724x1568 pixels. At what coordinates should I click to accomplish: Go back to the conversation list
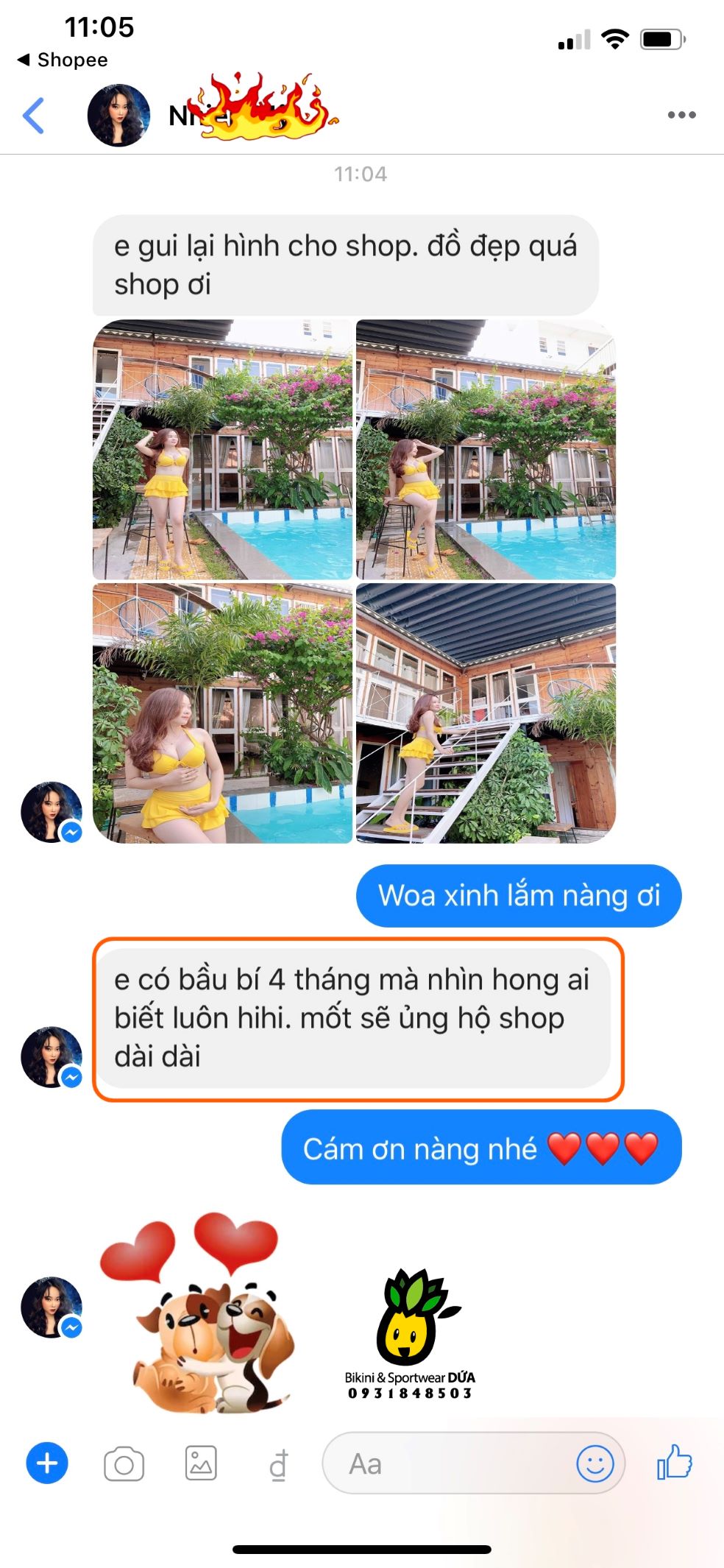click(x=34, y=116)
